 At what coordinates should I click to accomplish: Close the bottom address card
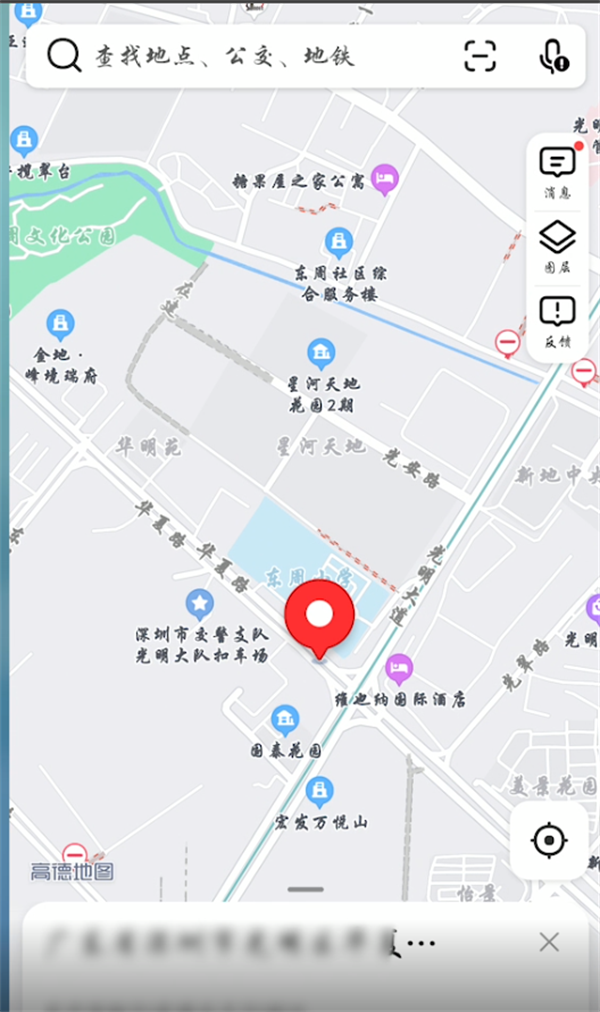(x=548, y=941)
